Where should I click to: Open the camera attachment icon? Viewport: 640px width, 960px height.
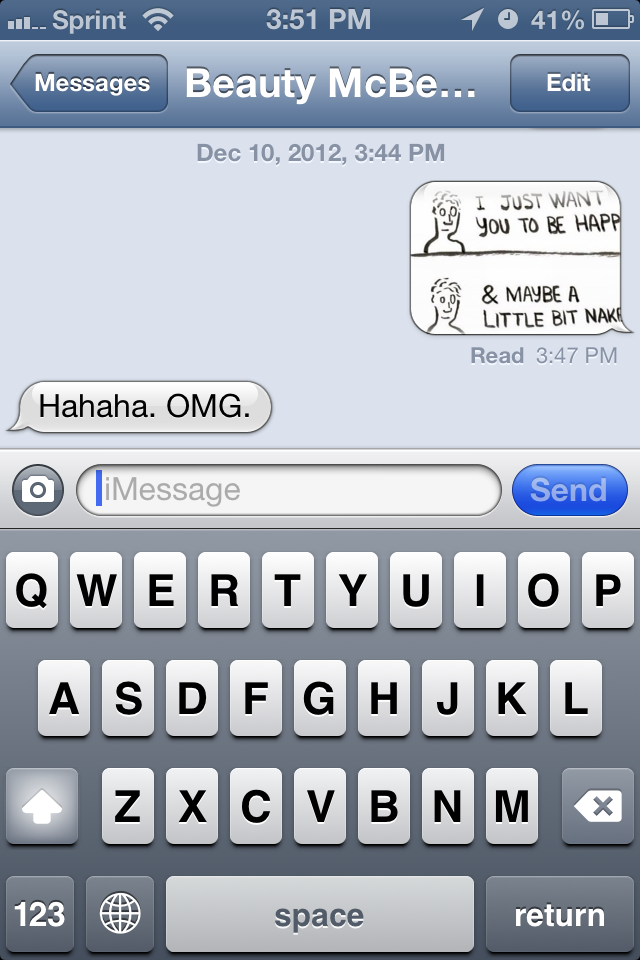click(x=38, y=490)
